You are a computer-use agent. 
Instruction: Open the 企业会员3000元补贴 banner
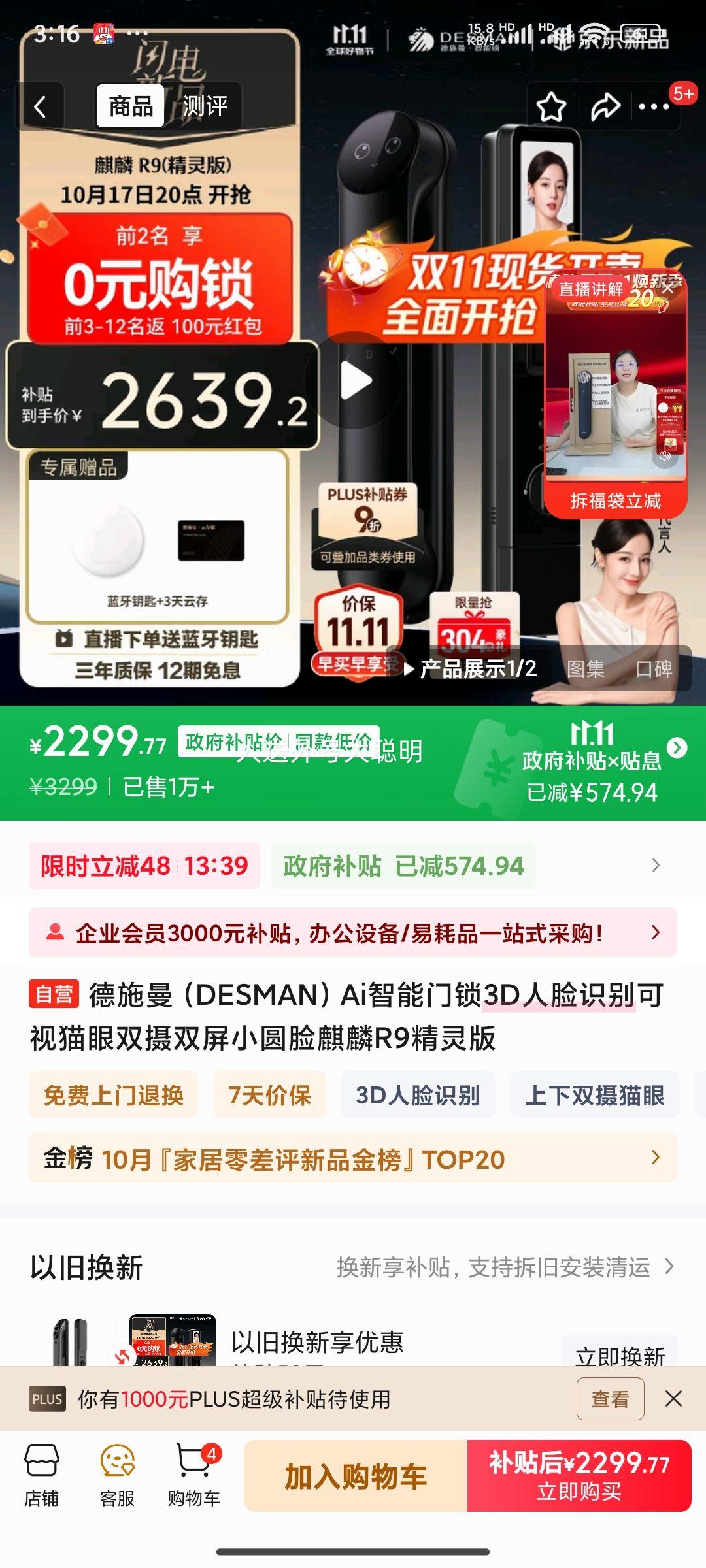[353, 933]
